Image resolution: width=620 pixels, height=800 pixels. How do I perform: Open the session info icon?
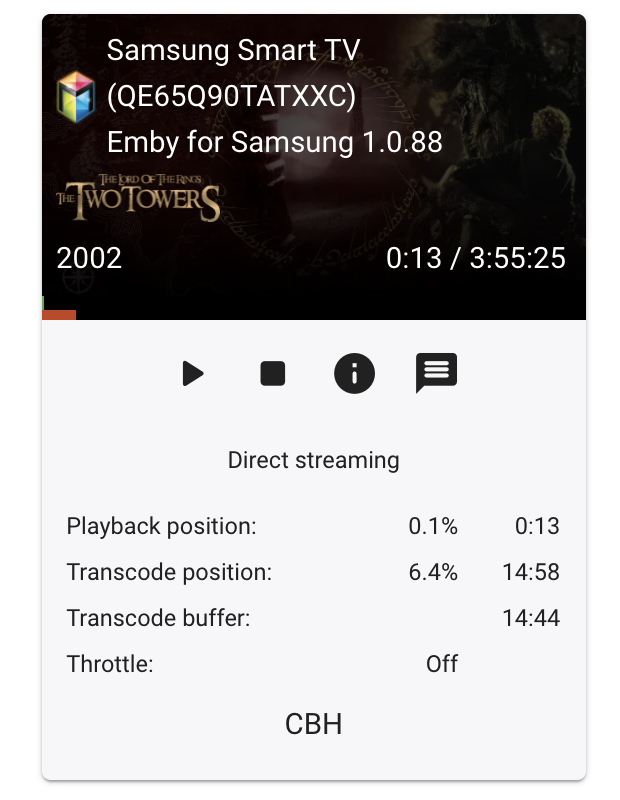pos(354,374)
